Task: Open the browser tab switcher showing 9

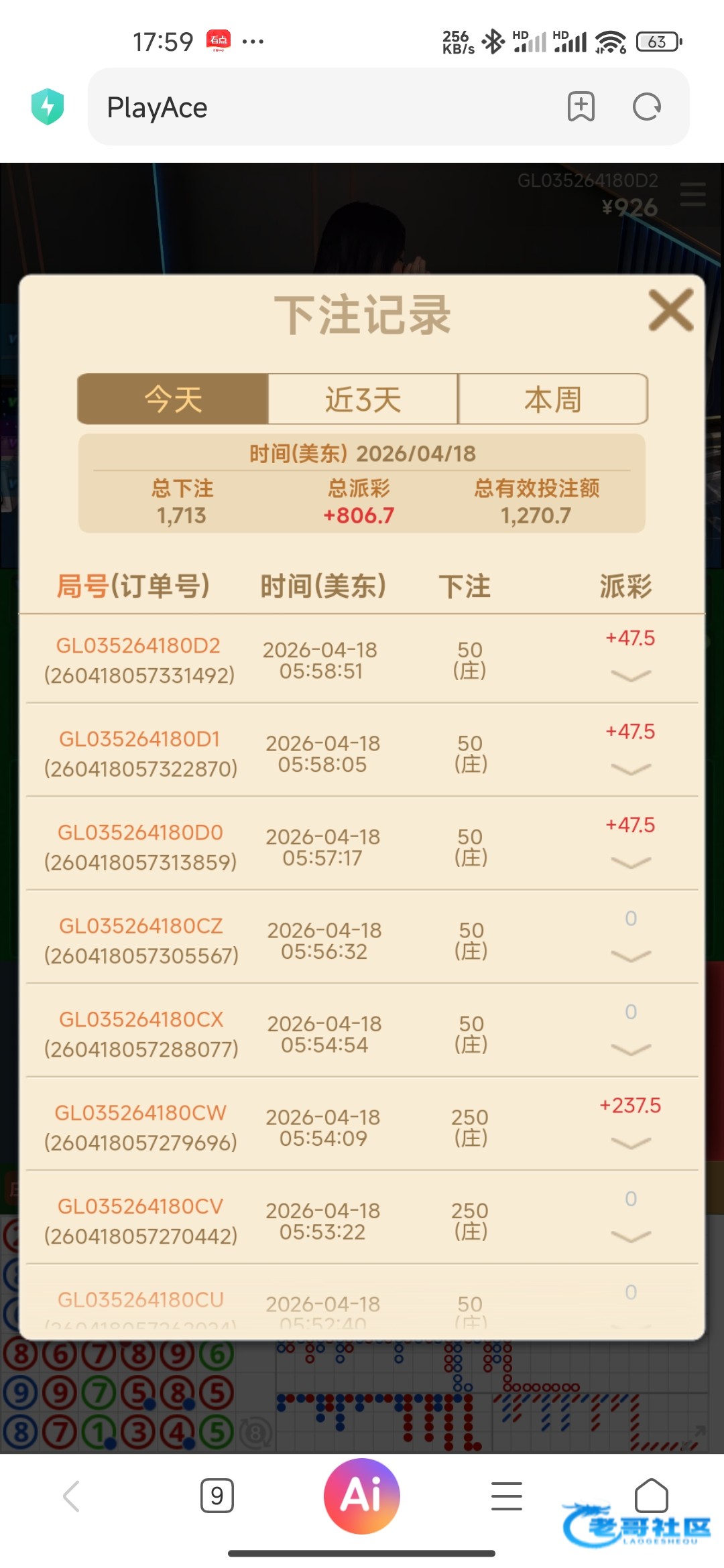Action: [217, 1496]
